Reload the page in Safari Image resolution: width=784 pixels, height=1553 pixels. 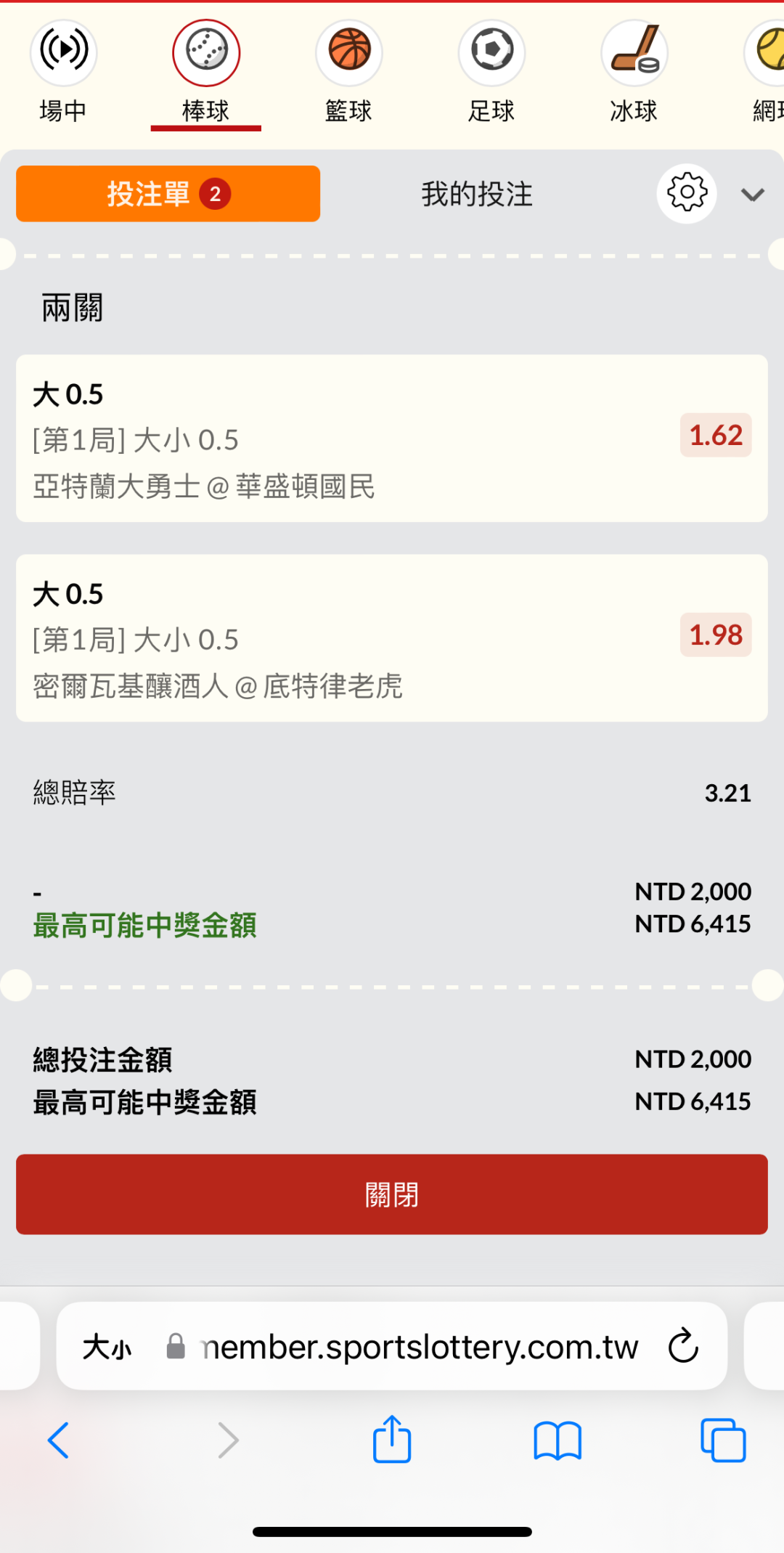683,1346
